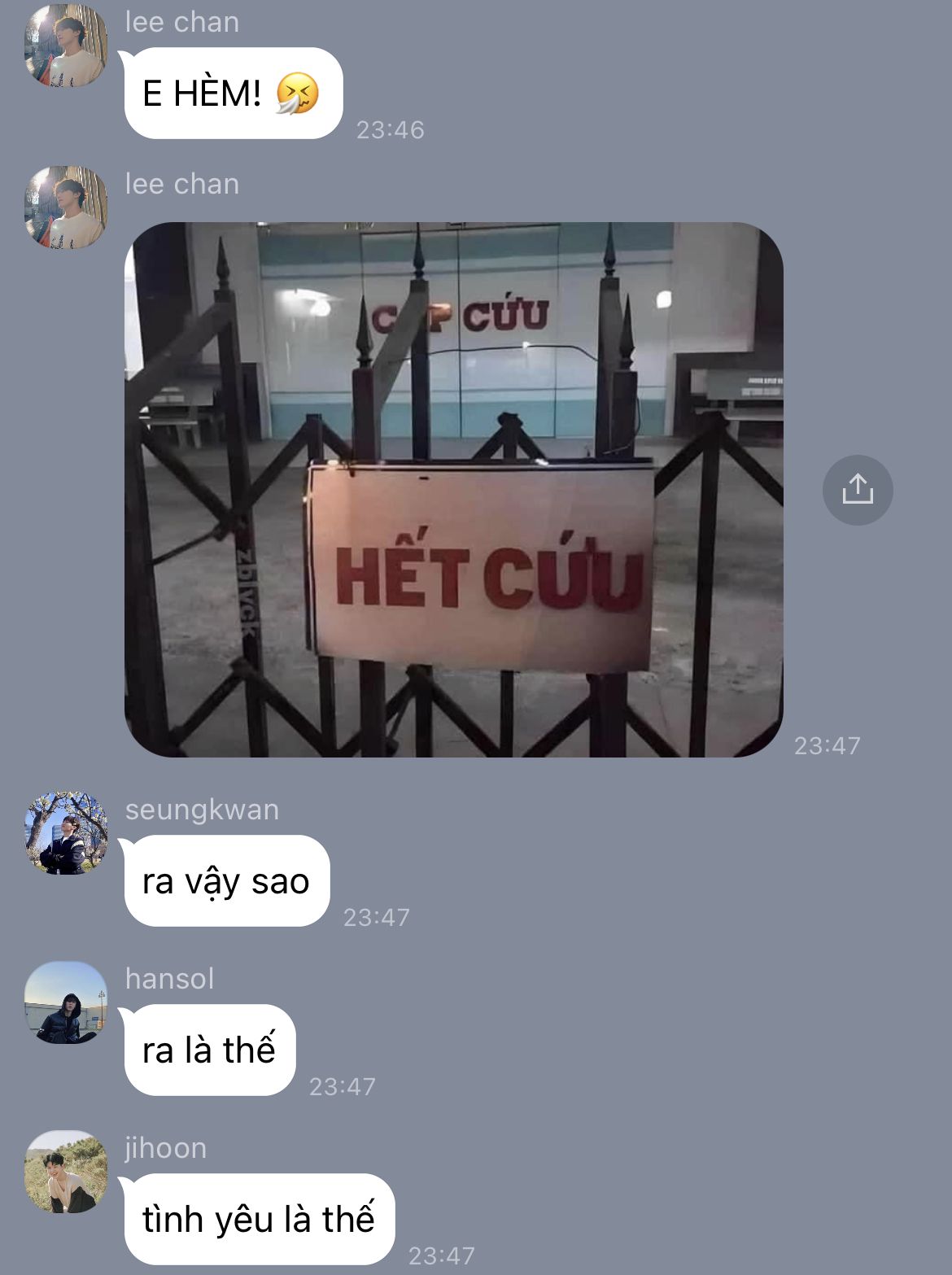Share the HẾT CỨU photo message
The width and height of the screenshot is (952, 1275).
[858, 490]
